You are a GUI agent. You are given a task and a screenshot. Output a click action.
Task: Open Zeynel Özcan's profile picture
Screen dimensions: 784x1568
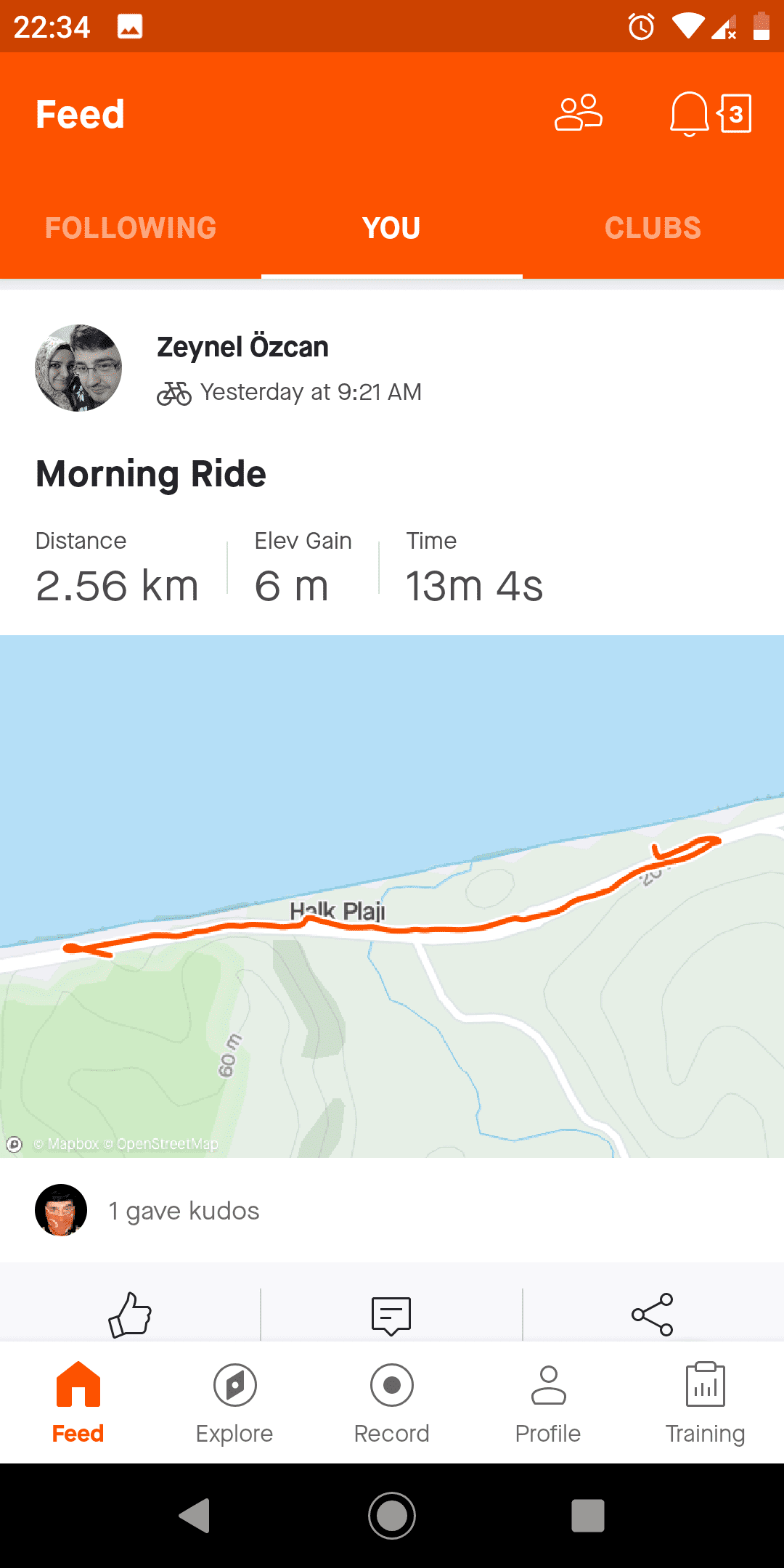(78, 368)
